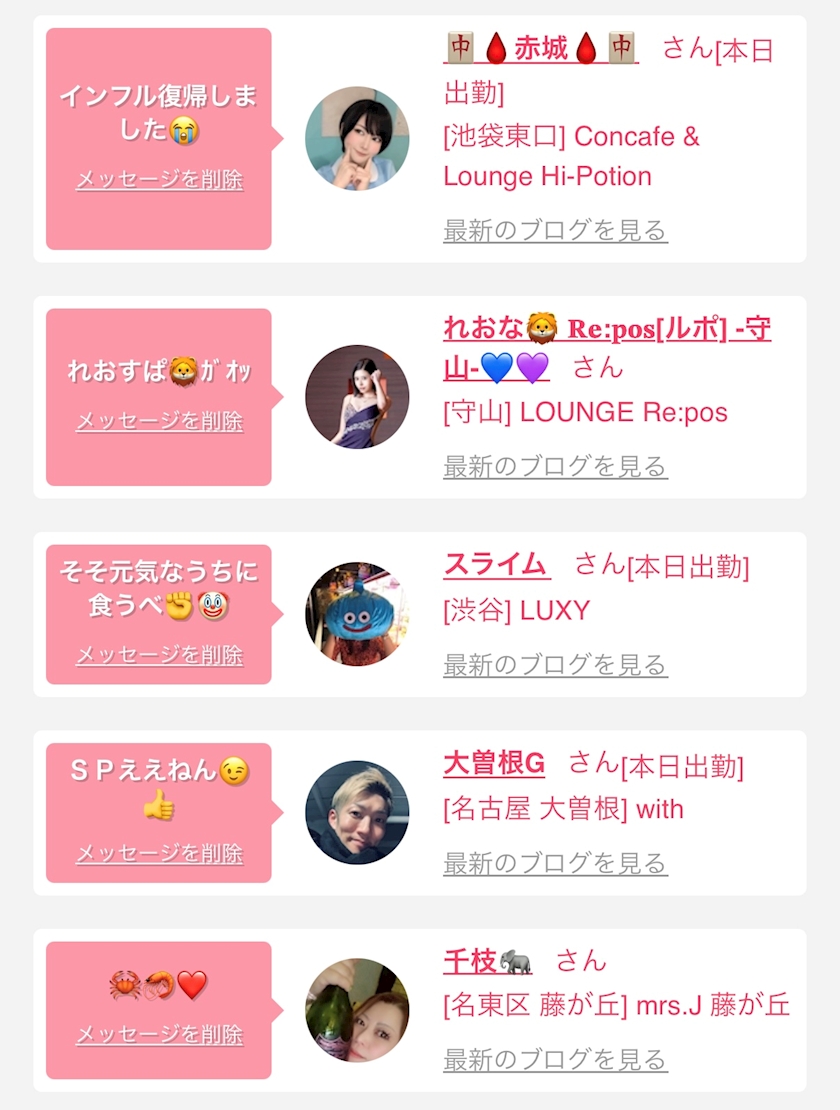Delete the れおすぱ message
Screen dimensions: 840x1110
159,421
